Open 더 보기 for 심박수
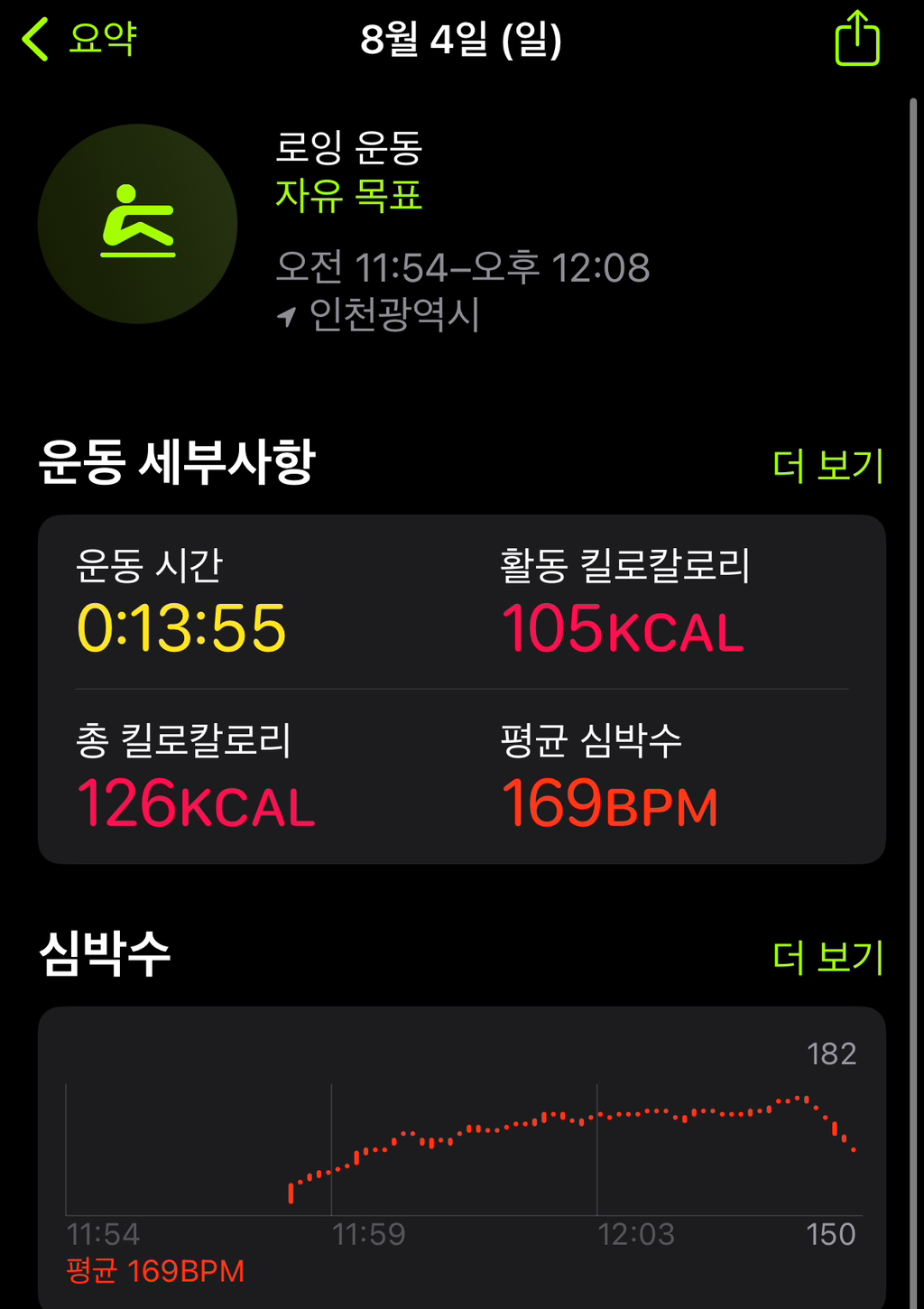924x1309 pixels. click(x=827, y=957)
